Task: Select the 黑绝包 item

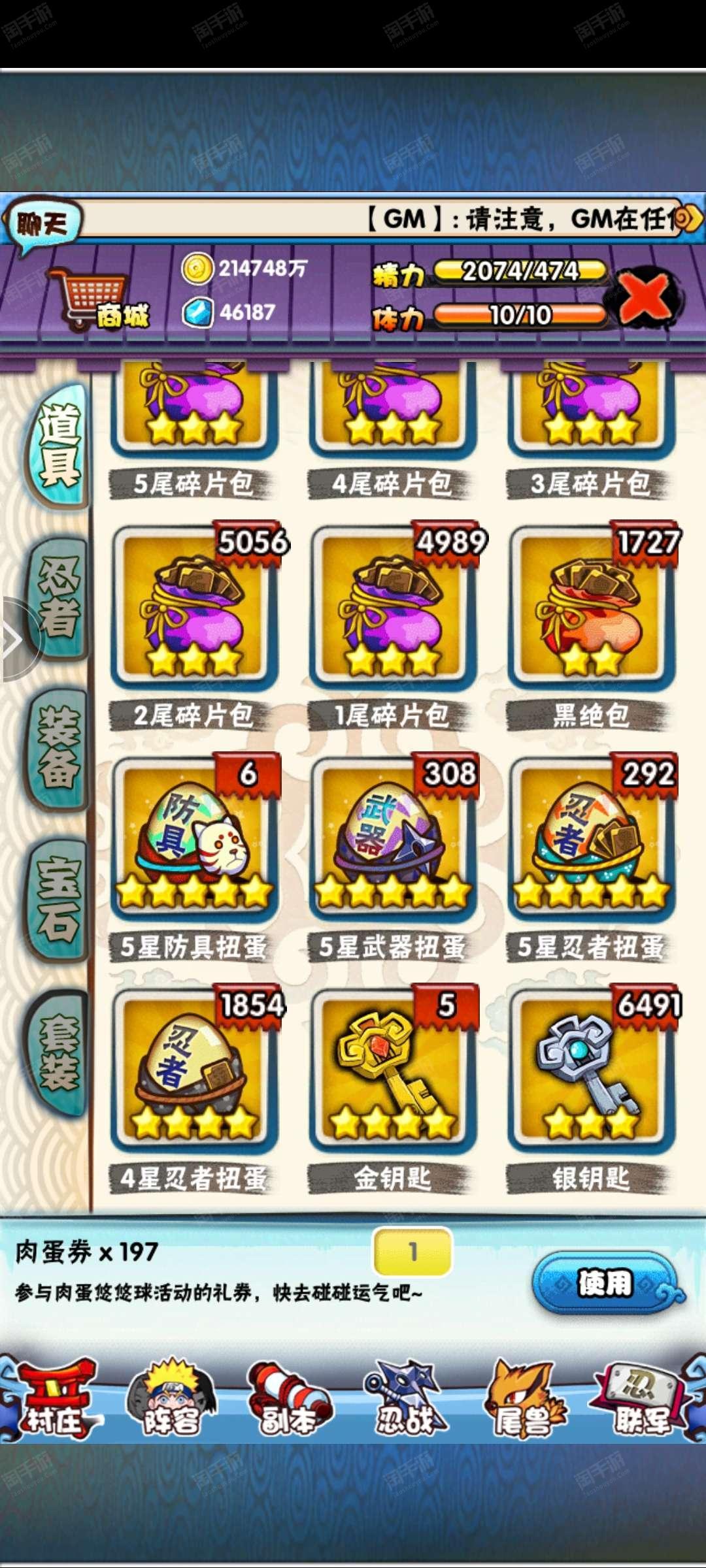Action: [x=592, y=608]
